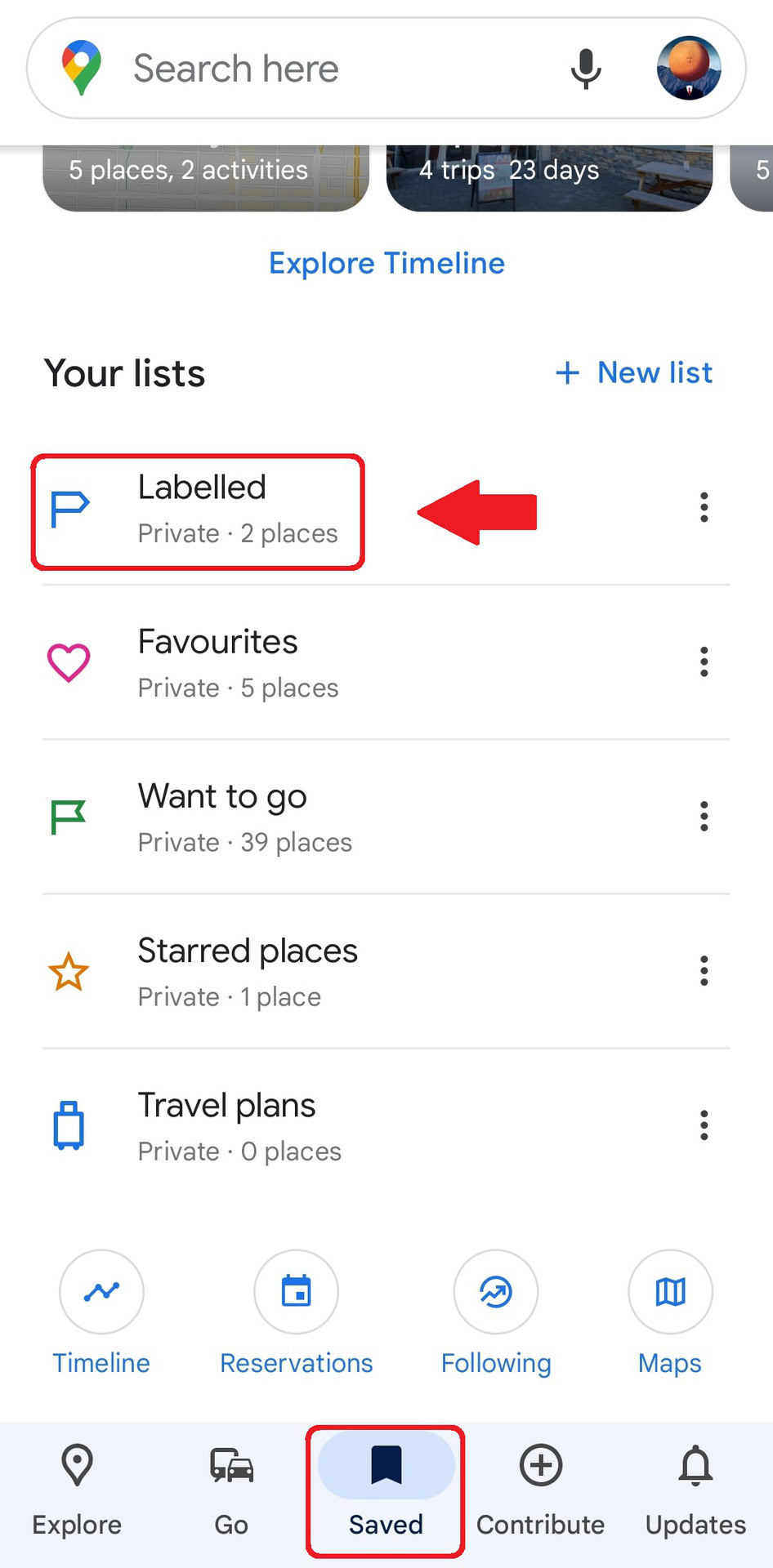Image resolution: width=773 pixels, height=1568 pixels.
Task: Open more options for Travel plans
Action: [704, 1125]
